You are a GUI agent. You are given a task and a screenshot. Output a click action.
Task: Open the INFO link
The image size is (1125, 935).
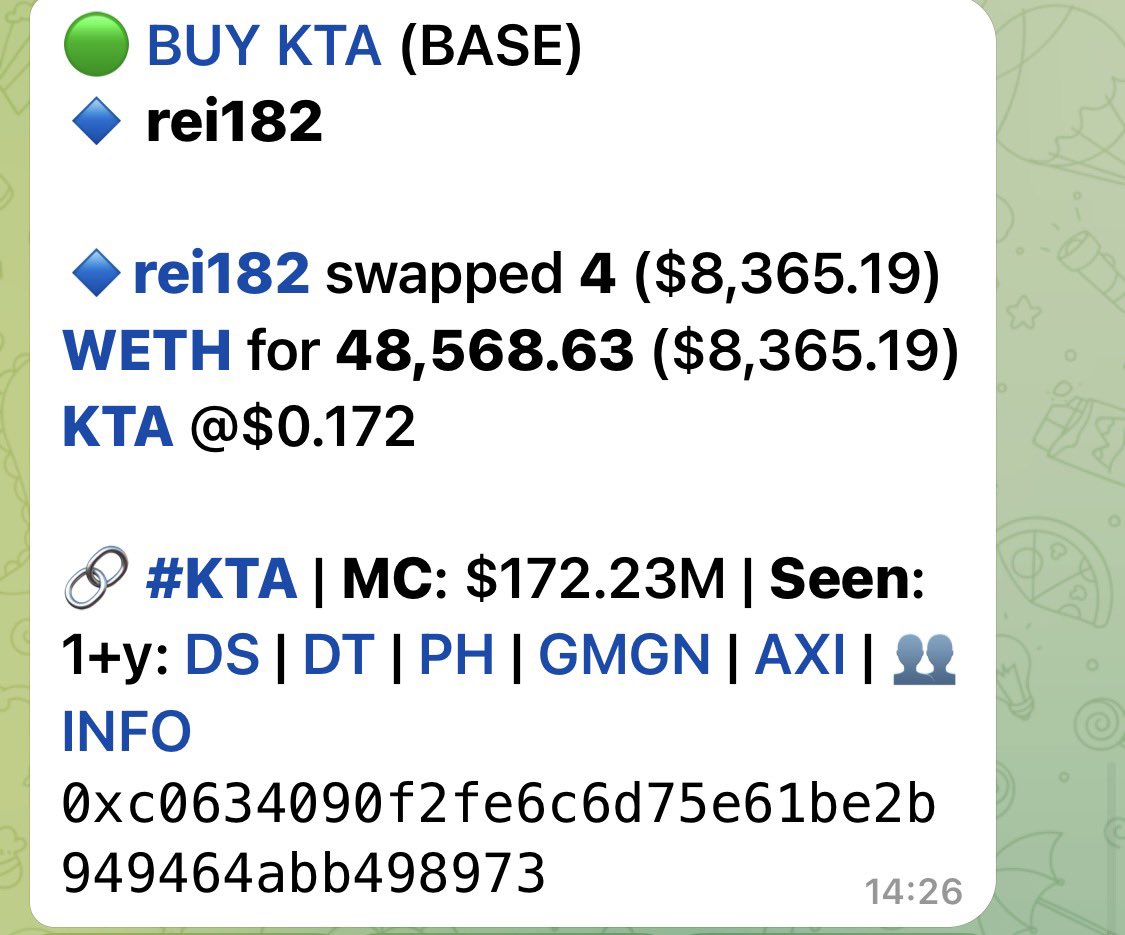pyautogui.click(x=126, y=732)
